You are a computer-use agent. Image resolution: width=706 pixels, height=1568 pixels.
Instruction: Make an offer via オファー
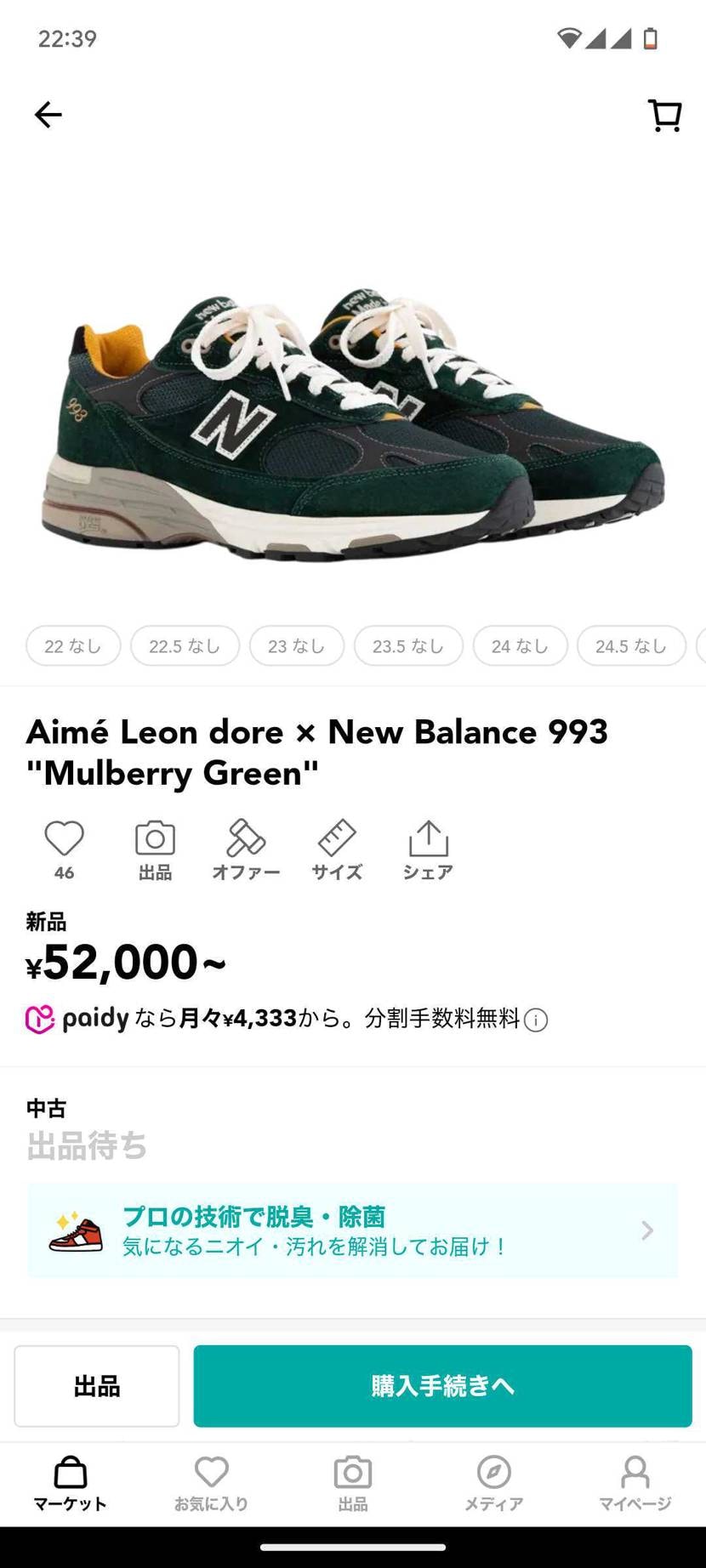pyautogui.click(x=246, y=849)
